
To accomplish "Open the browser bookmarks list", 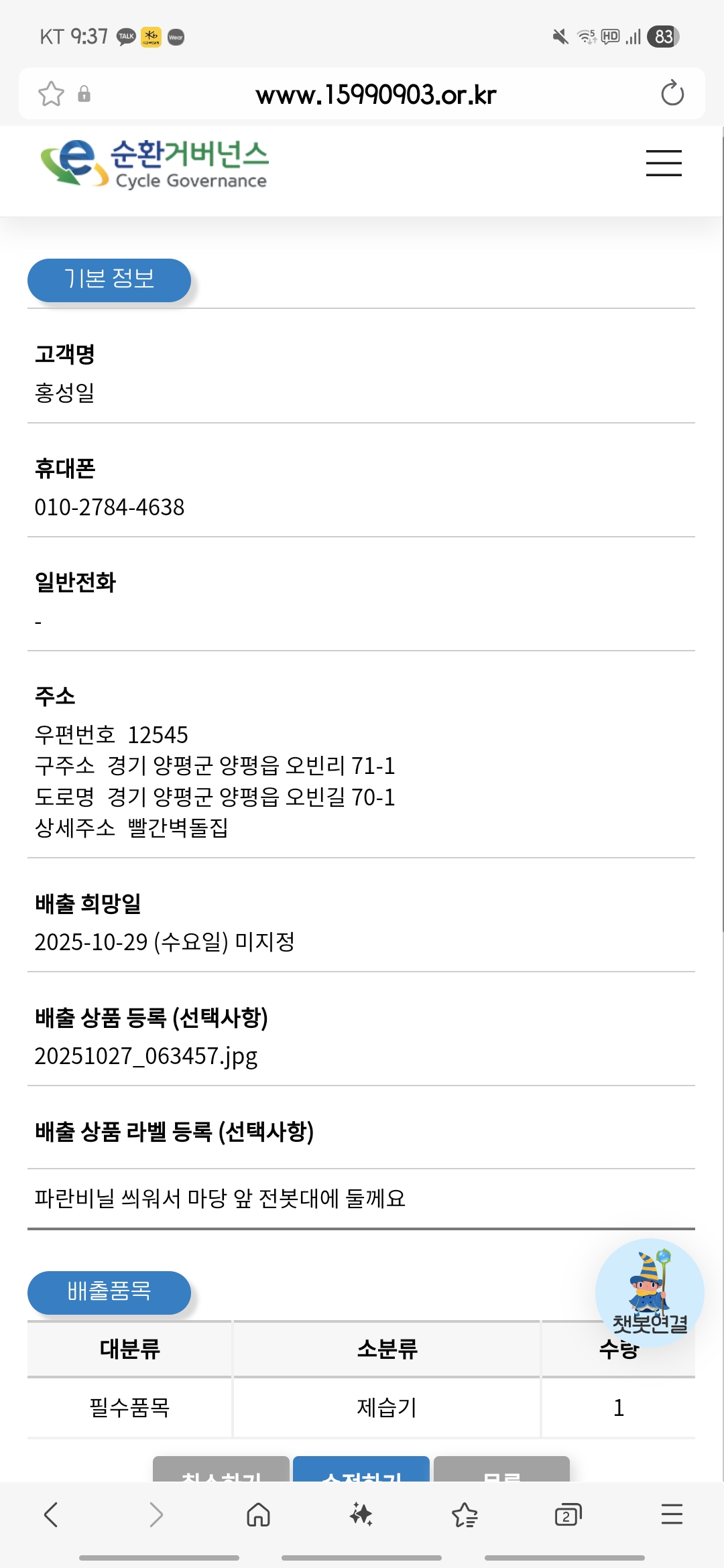I will pyautogui.click(x=465, y=1514).
